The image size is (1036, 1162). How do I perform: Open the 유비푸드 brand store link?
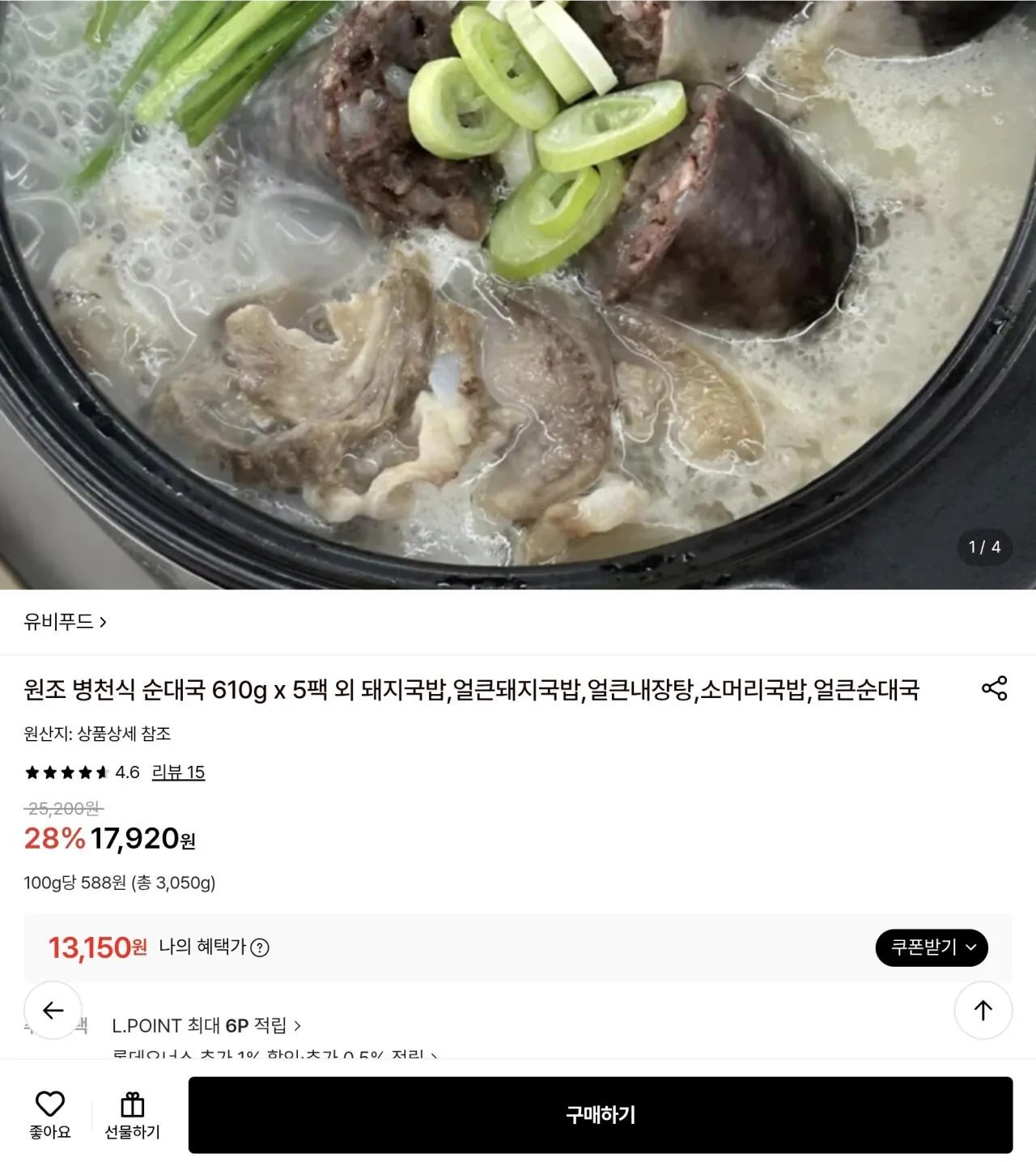point(65,622)
